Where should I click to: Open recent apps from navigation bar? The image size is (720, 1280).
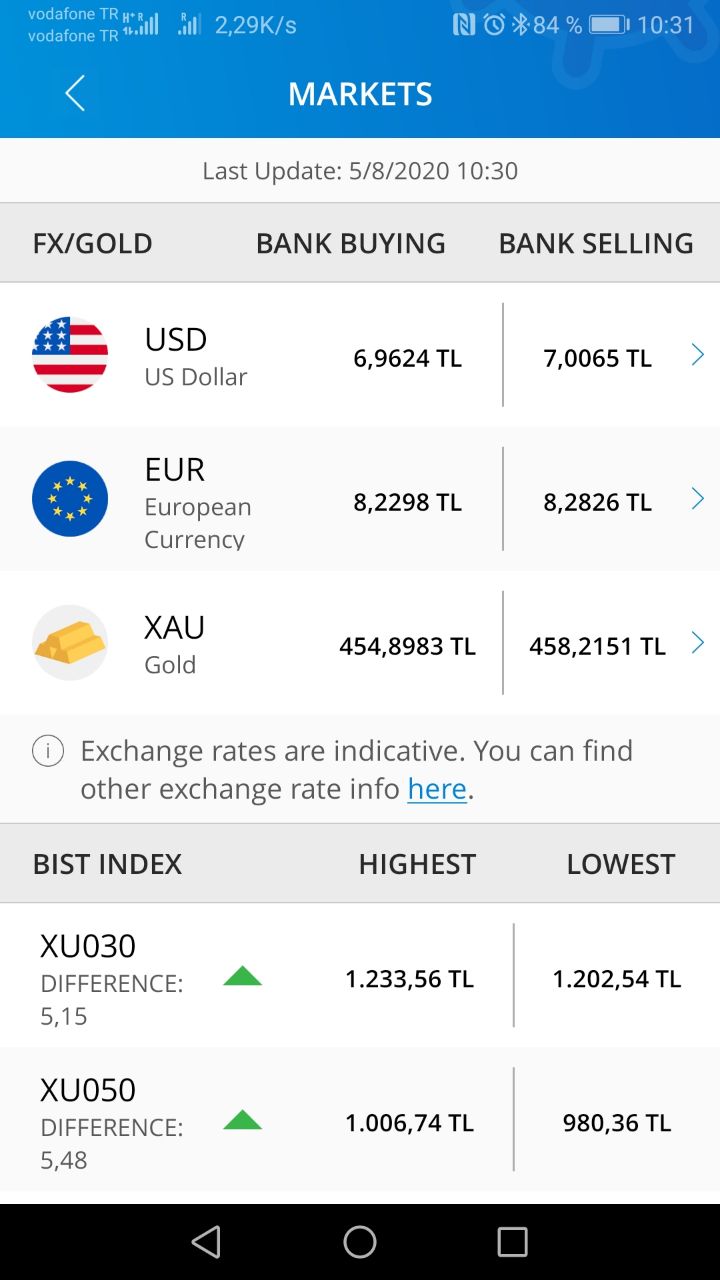pyautogui.click(x=512, y=1242)
